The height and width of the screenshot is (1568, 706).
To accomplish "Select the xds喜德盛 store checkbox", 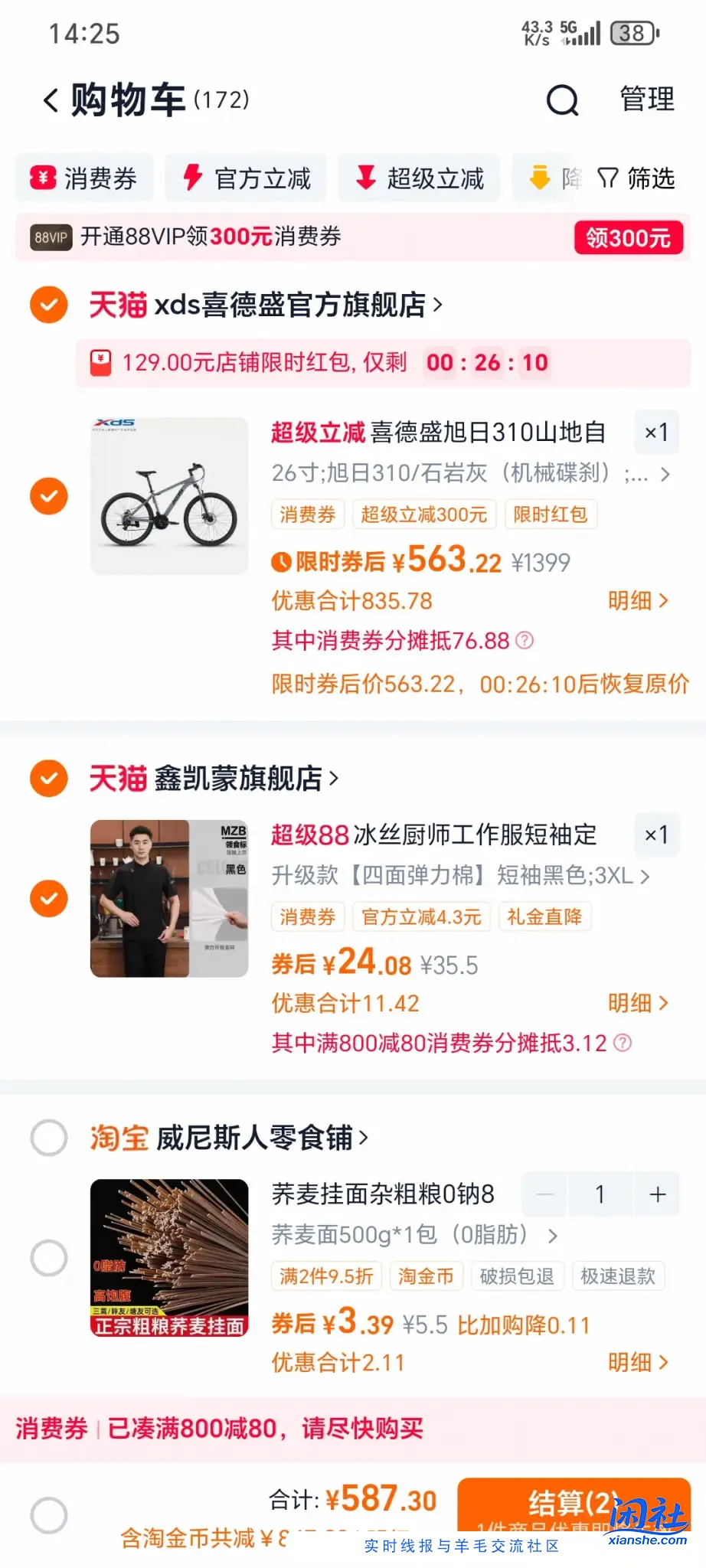I will (x=48, y=305).
